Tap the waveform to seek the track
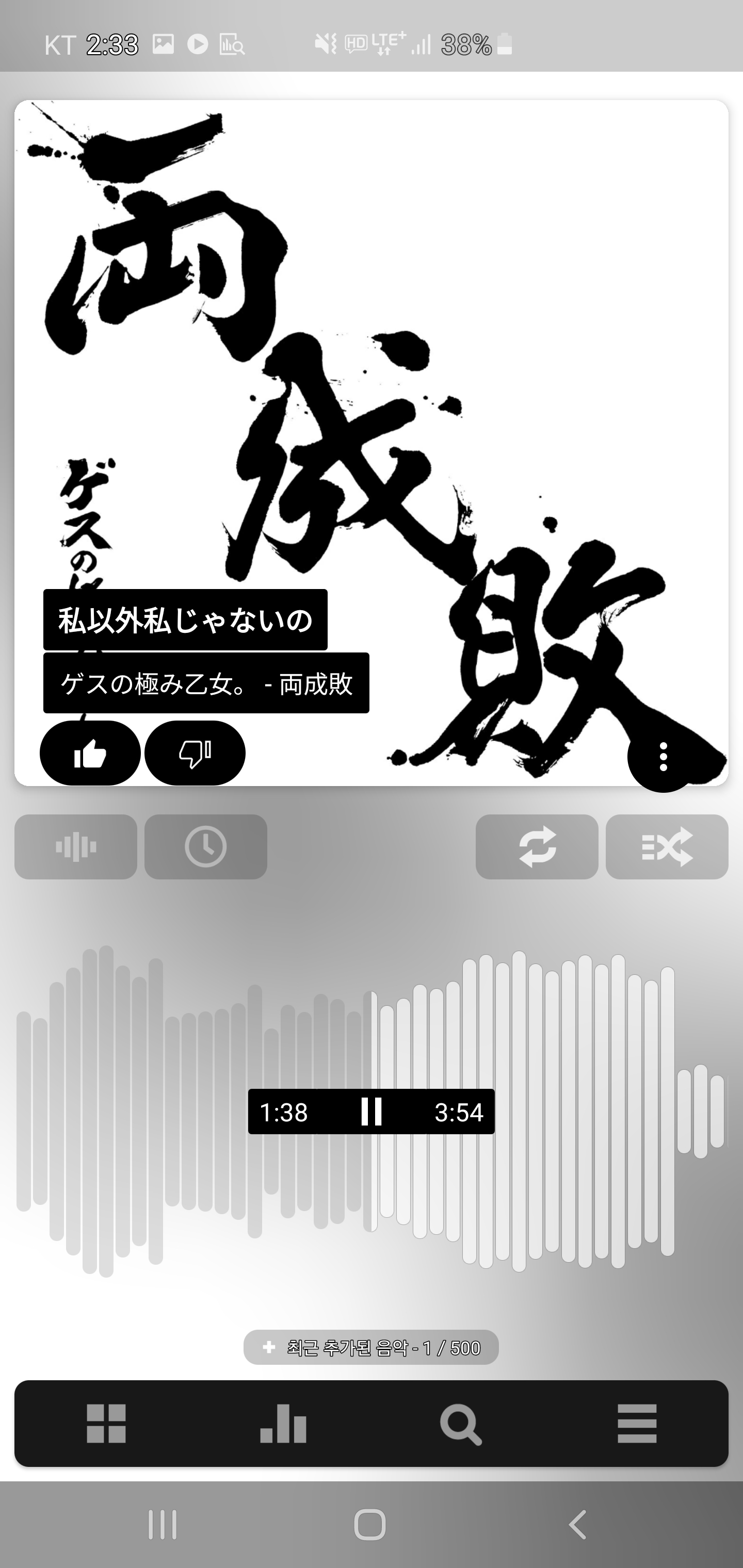Viewport: 743px width, 1568px height. 548,1035
